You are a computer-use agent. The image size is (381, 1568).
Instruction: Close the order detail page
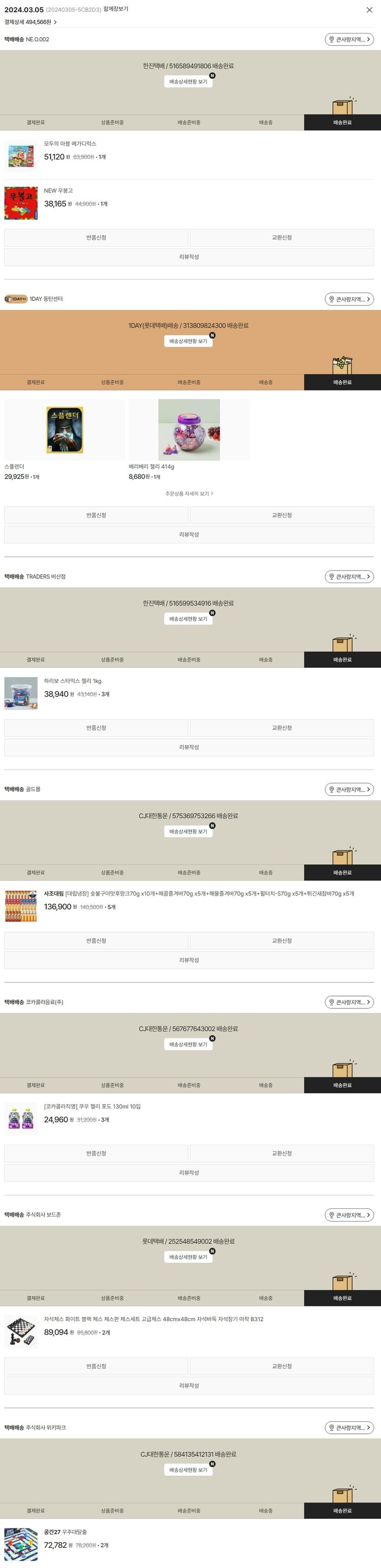point(369,10)
